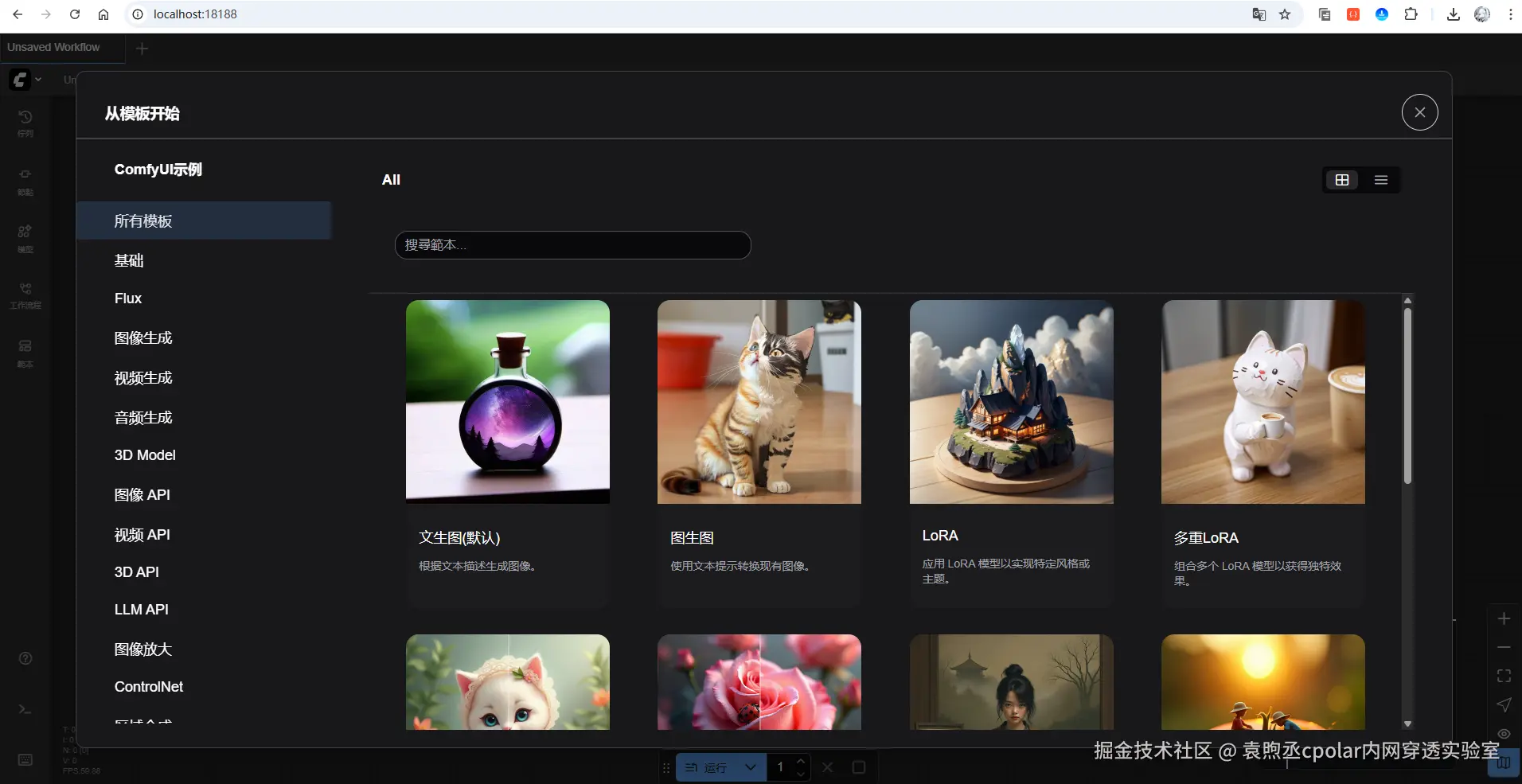Open the 音频生成 category
Viewport: 1522px width, 784px height.
pos(143,418)
